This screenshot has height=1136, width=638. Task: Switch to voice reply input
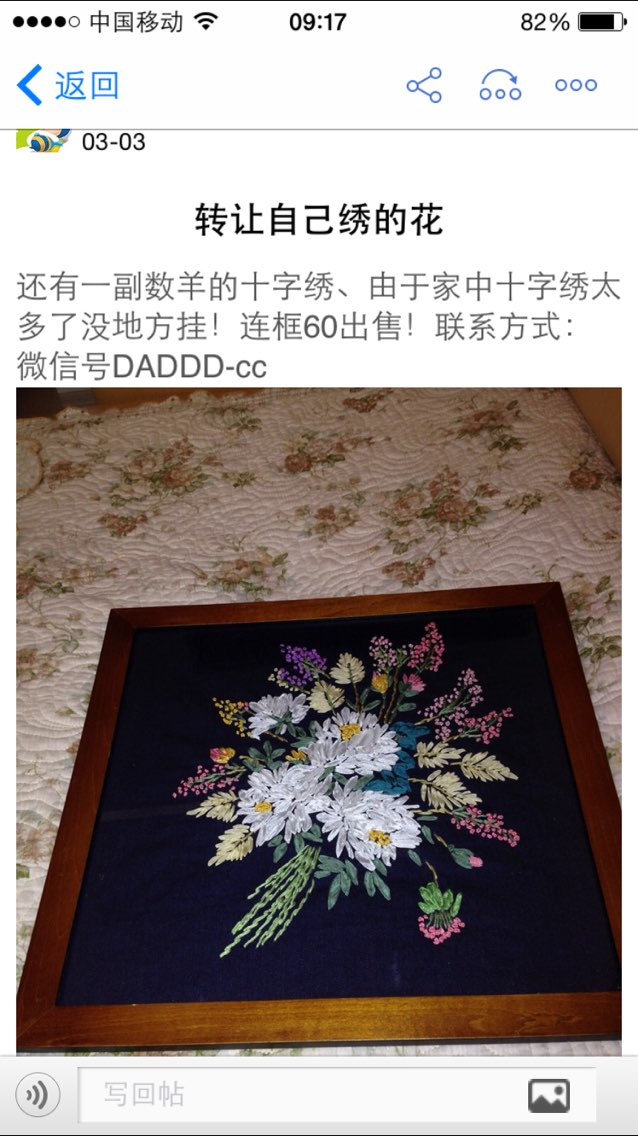click(38, 1095)
